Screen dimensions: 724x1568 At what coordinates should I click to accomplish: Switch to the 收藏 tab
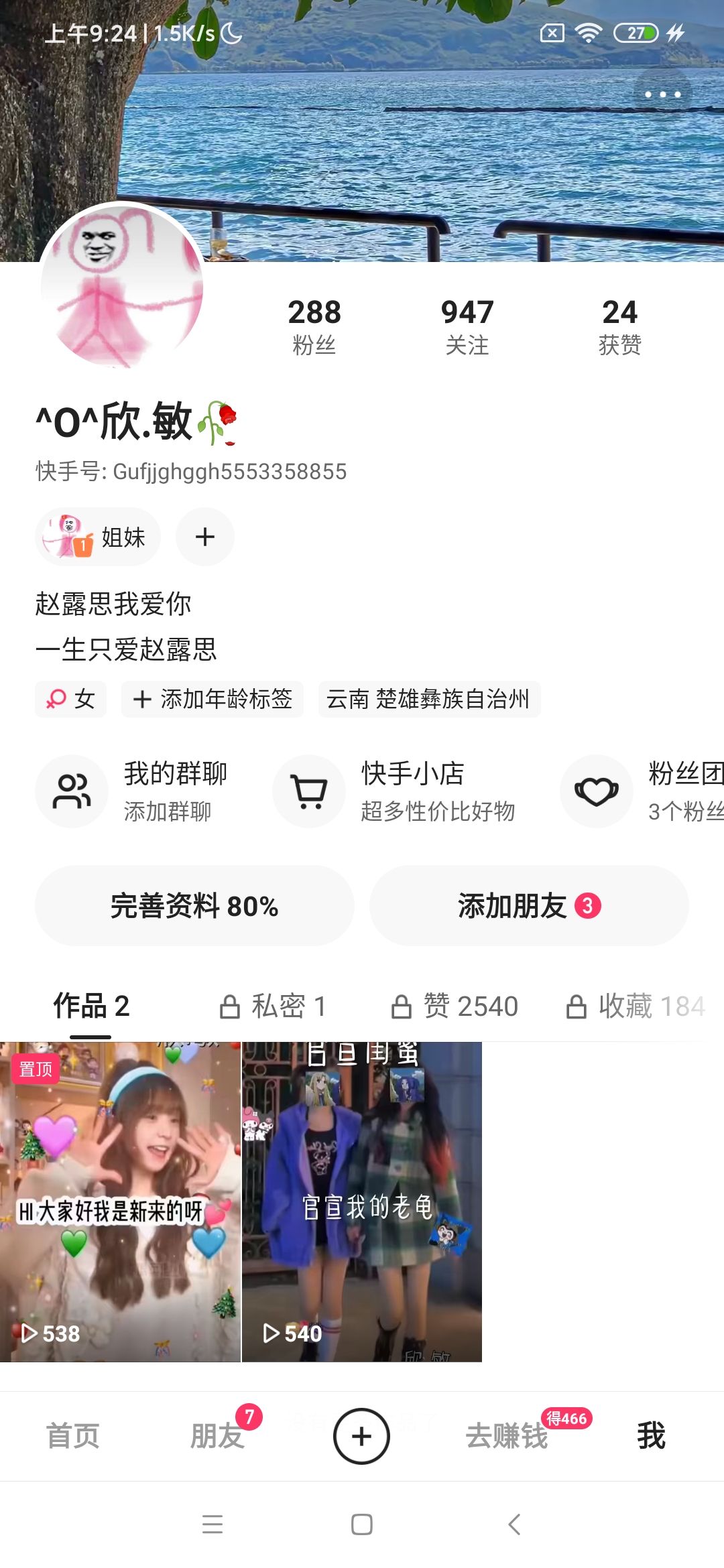636,1006
